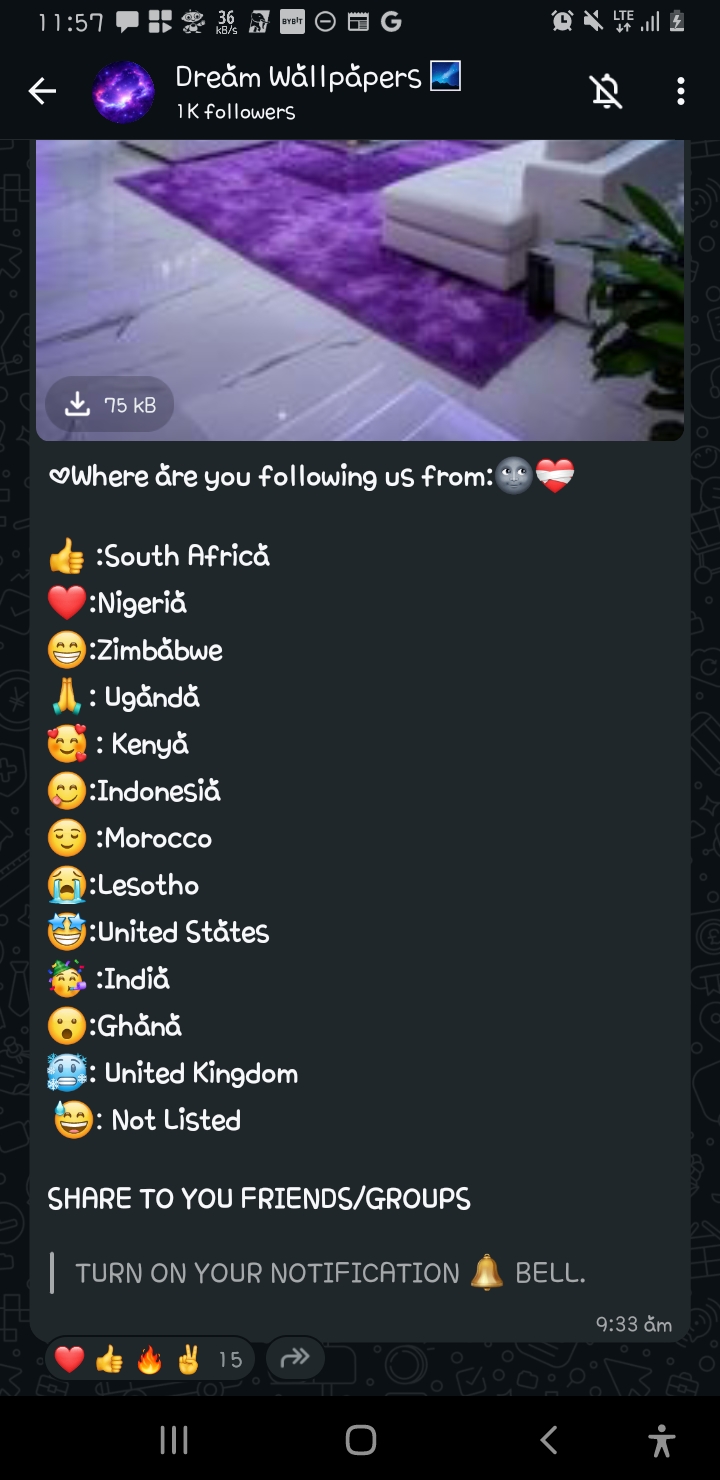This screenshot has height=1480, width=720.
Task: Forward this channel post
Action: click(295, 1358)
